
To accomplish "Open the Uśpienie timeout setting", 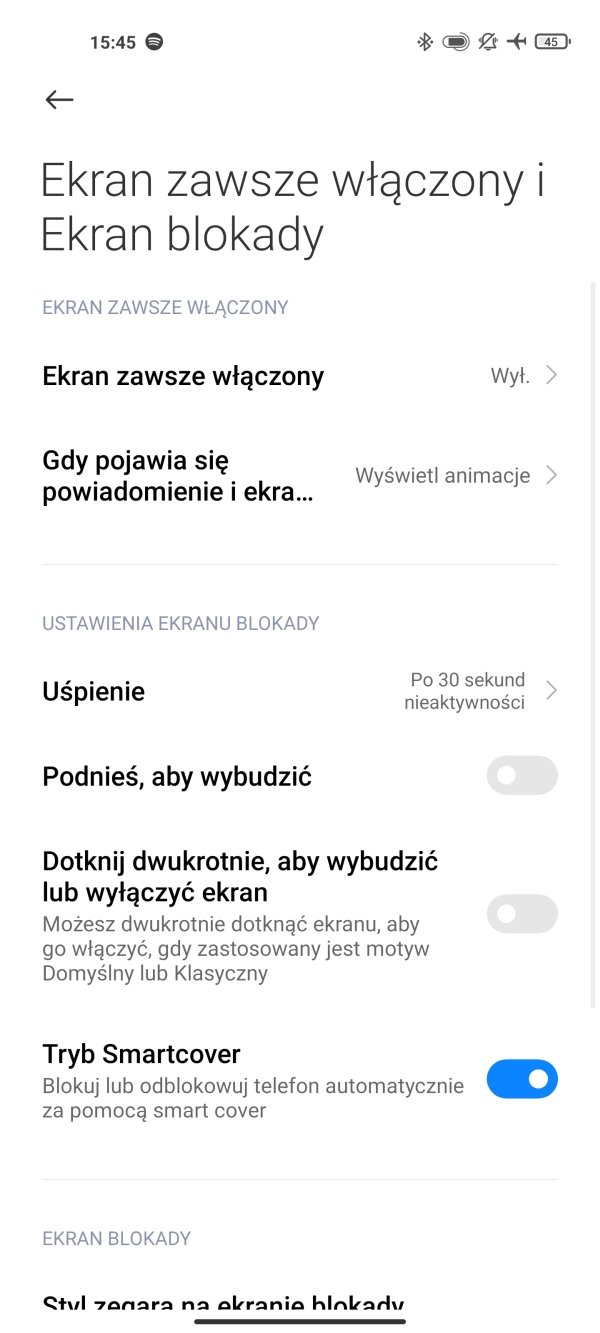I will (x=300, y=691).
